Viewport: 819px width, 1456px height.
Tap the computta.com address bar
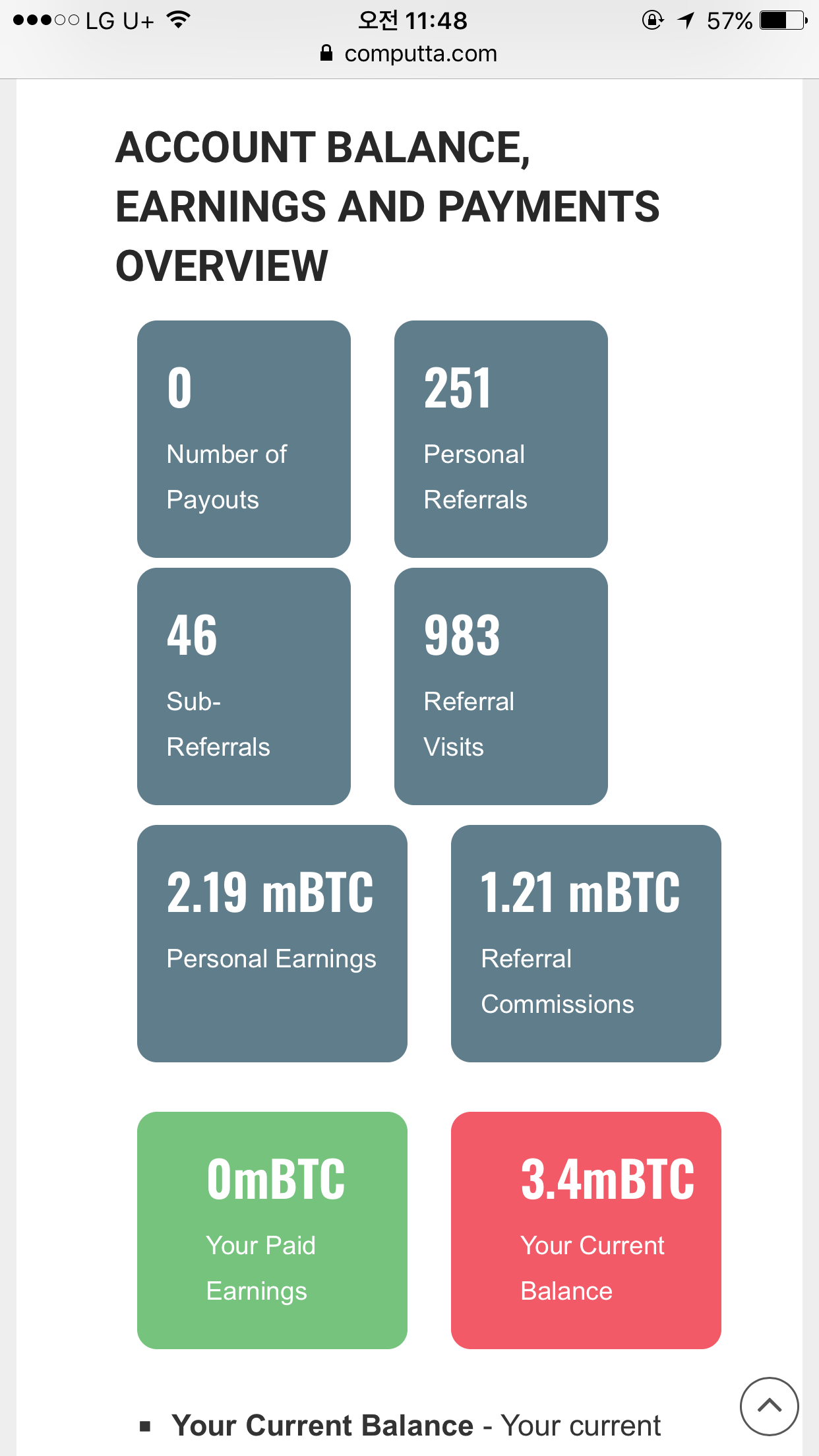click(409, 53)
